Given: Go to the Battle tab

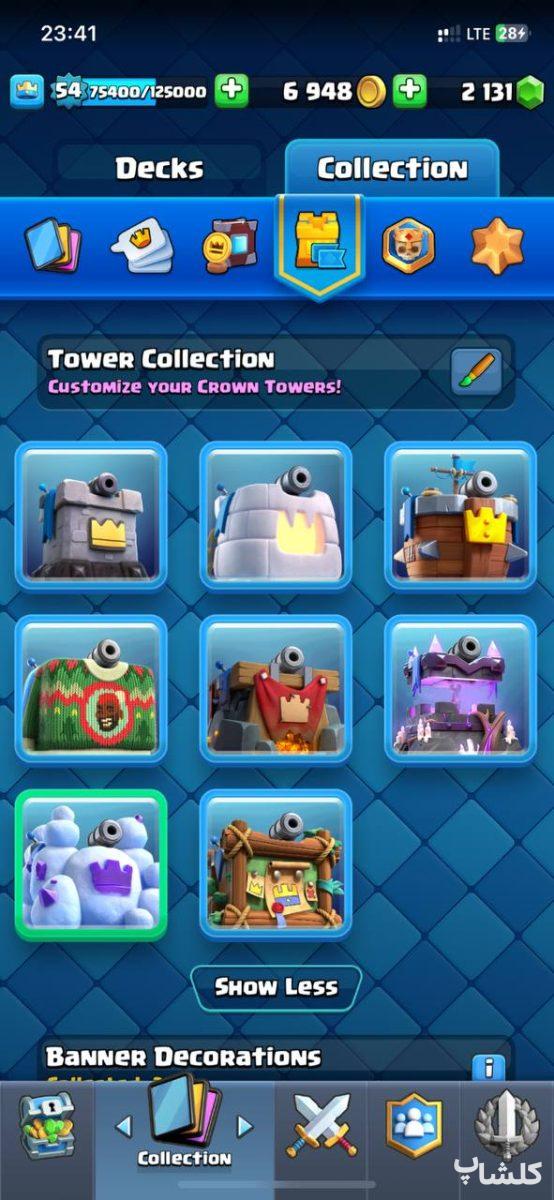Looking at the screenshot, I should pos(321,1125).
